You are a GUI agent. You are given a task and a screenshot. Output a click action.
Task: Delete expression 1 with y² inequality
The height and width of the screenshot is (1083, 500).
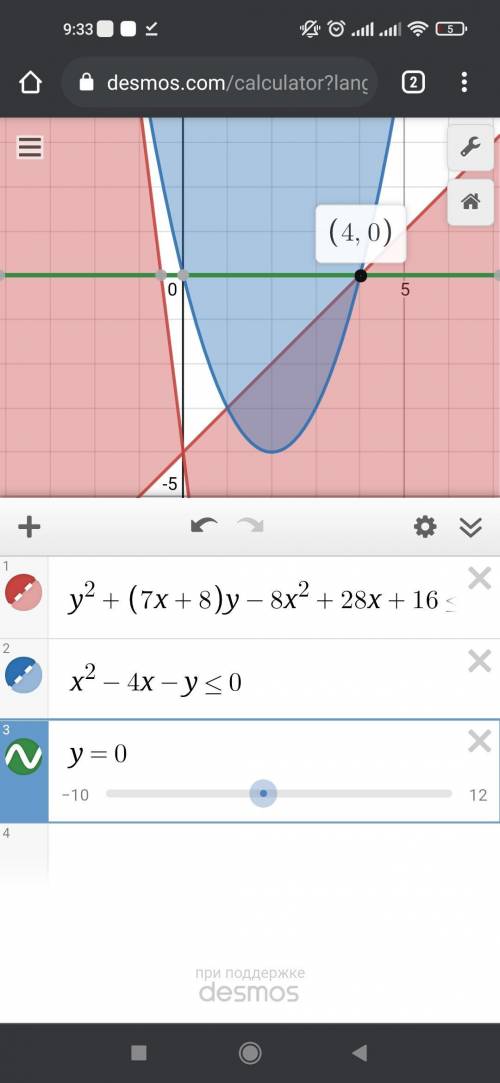pos(479,578)
